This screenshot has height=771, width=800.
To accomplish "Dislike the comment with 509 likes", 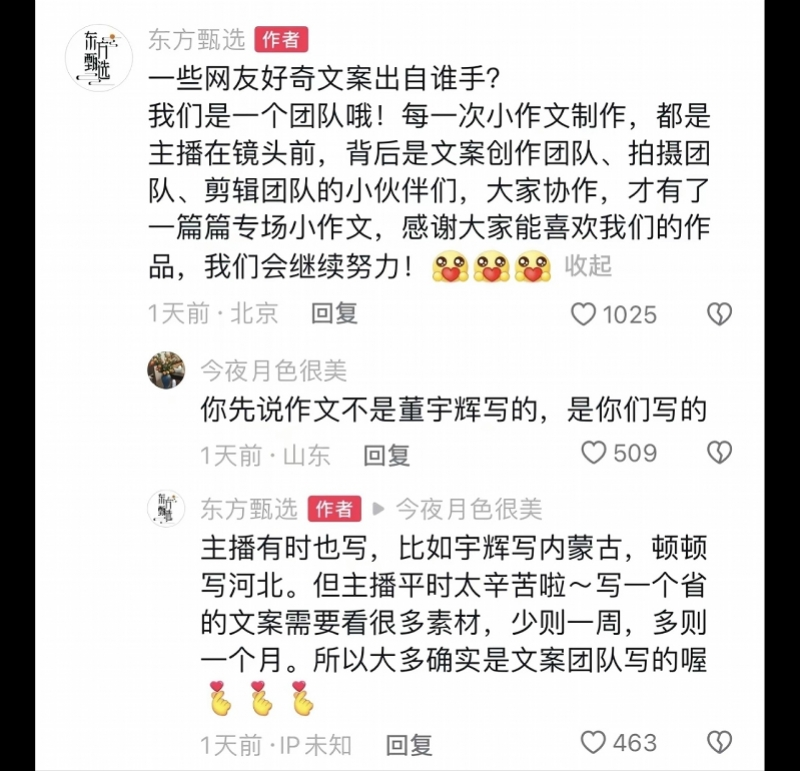I will (719, 454).
